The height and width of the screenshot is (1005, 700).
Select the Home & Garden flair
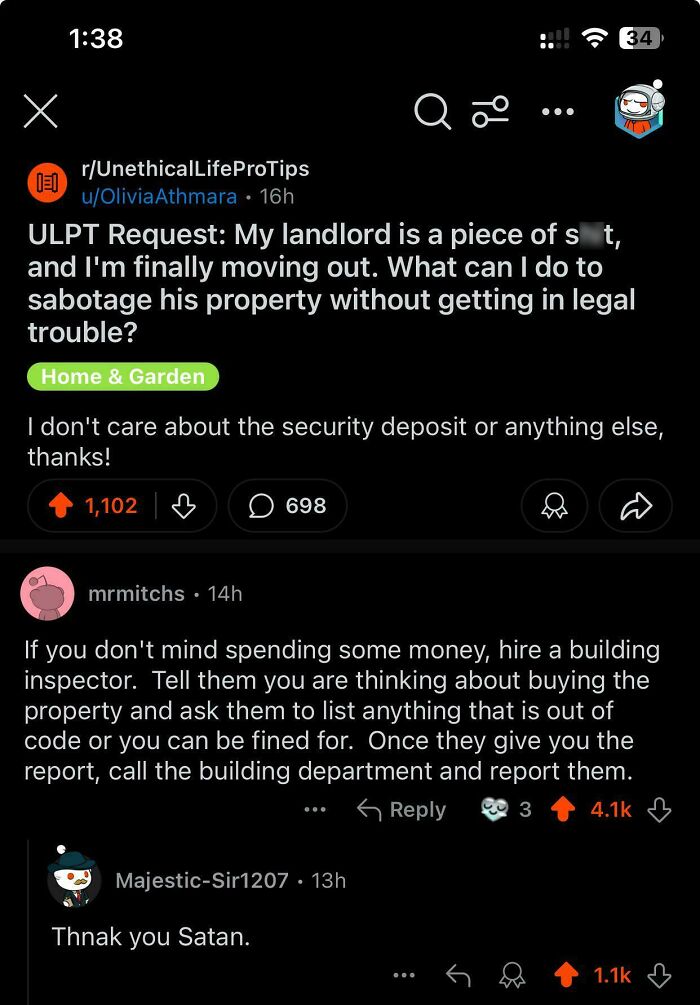pyautogui.click(x=123, y=377)
